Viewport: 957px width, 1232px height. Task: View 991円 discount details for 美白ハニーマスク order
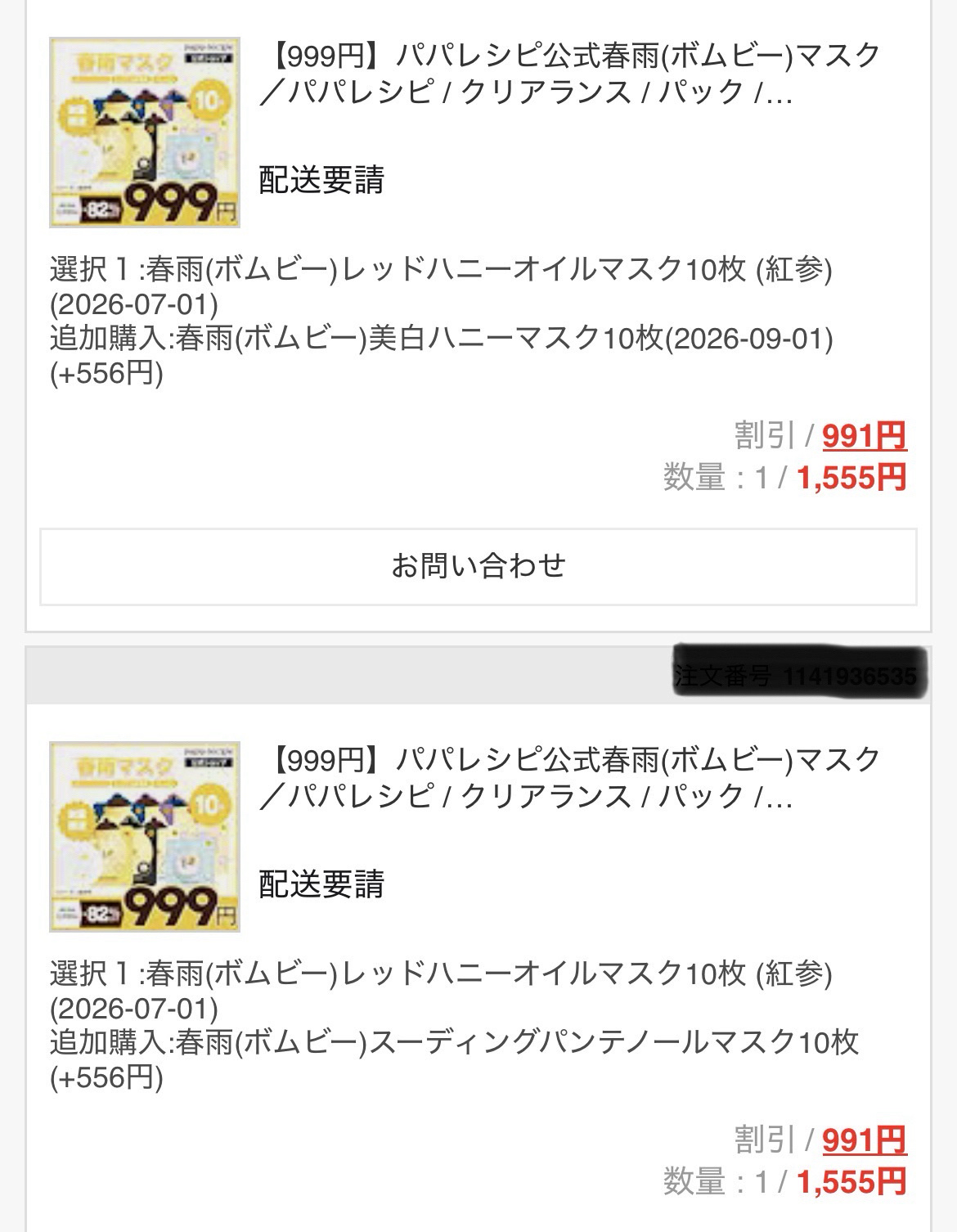point(864,436)
